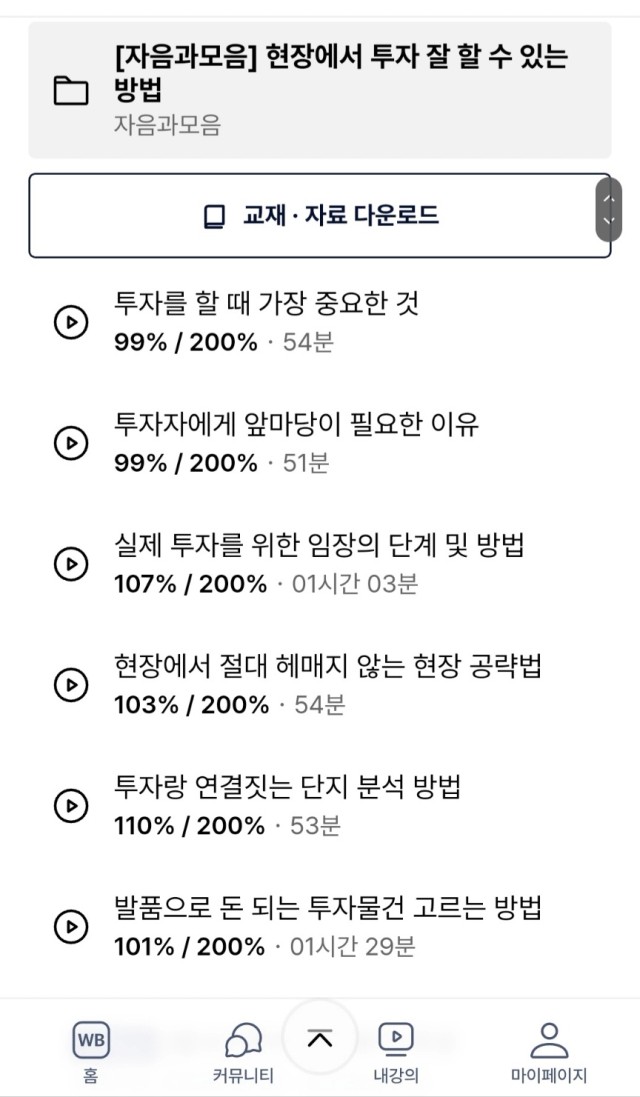The width and height of the screenshot is (640, 1097).
Task: Tap the scroll handle beside the download button
Action: (x=609, y=210)
